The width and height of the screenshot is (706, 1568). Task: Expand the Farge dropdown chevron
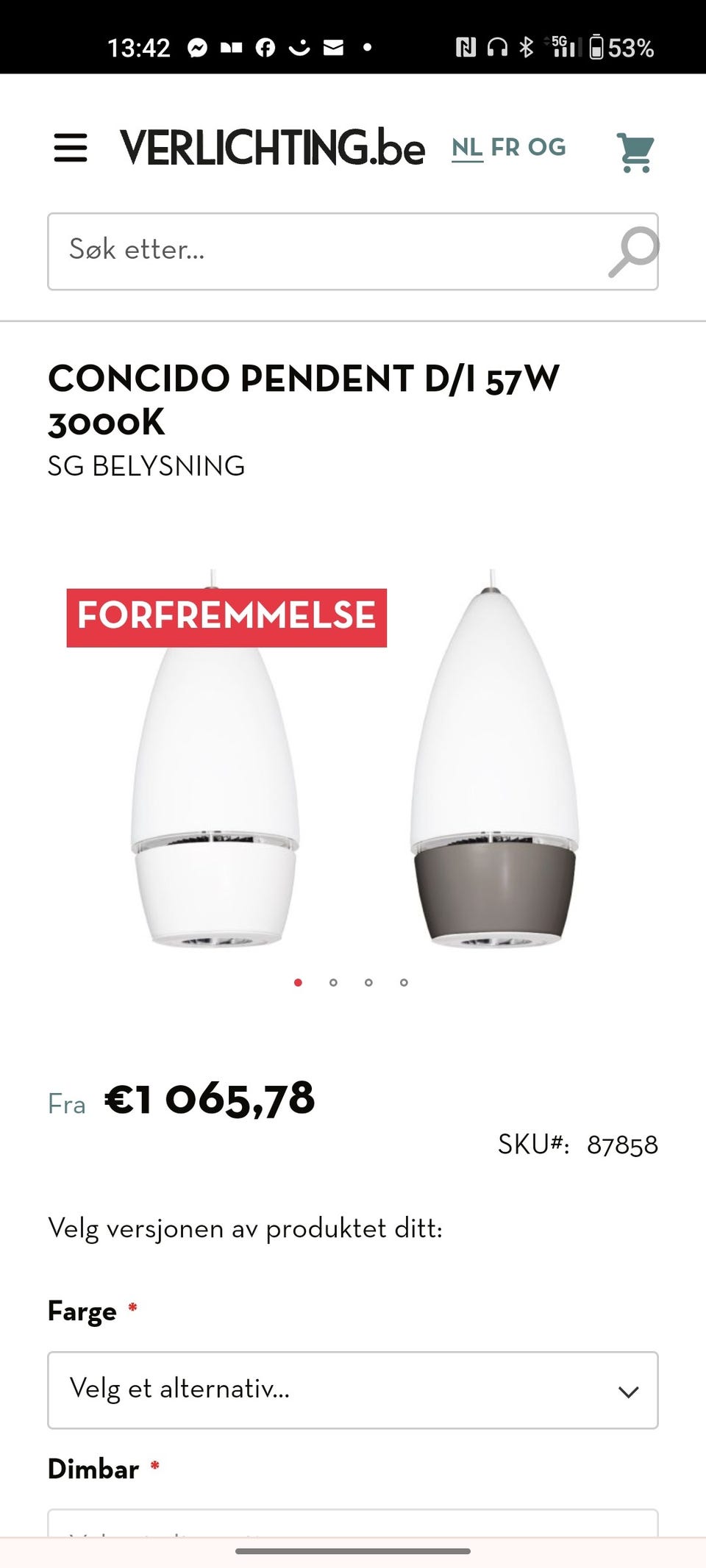coord(627,1390)
